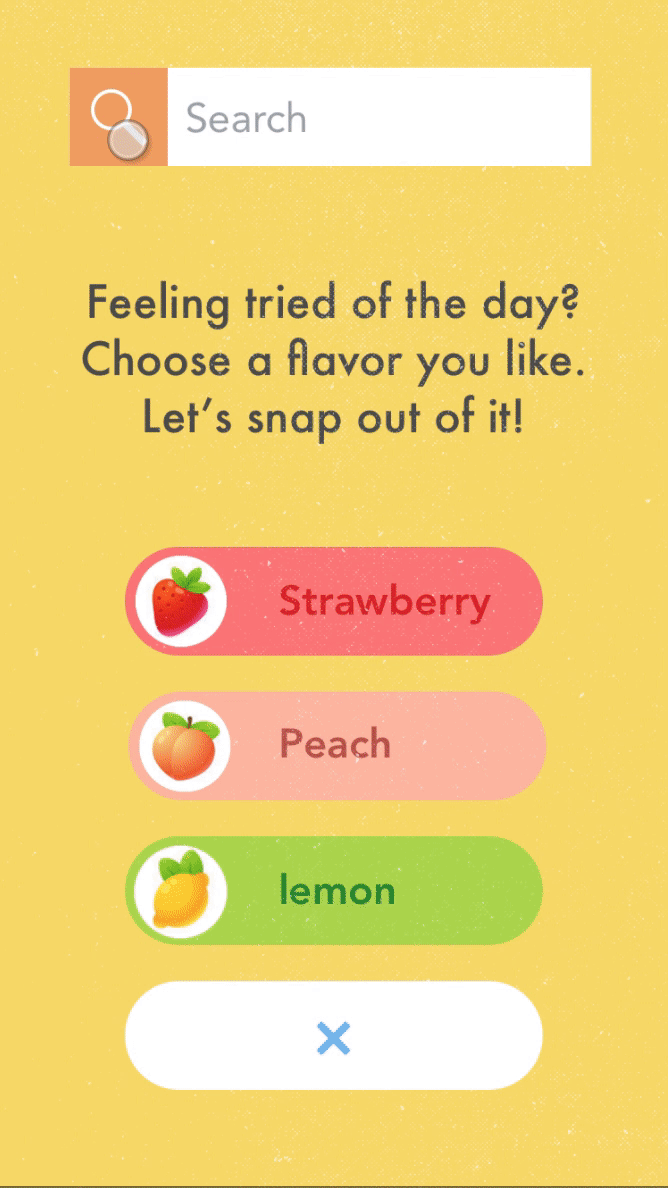Tap the orange search magnifier icon

tap(119, 117)
